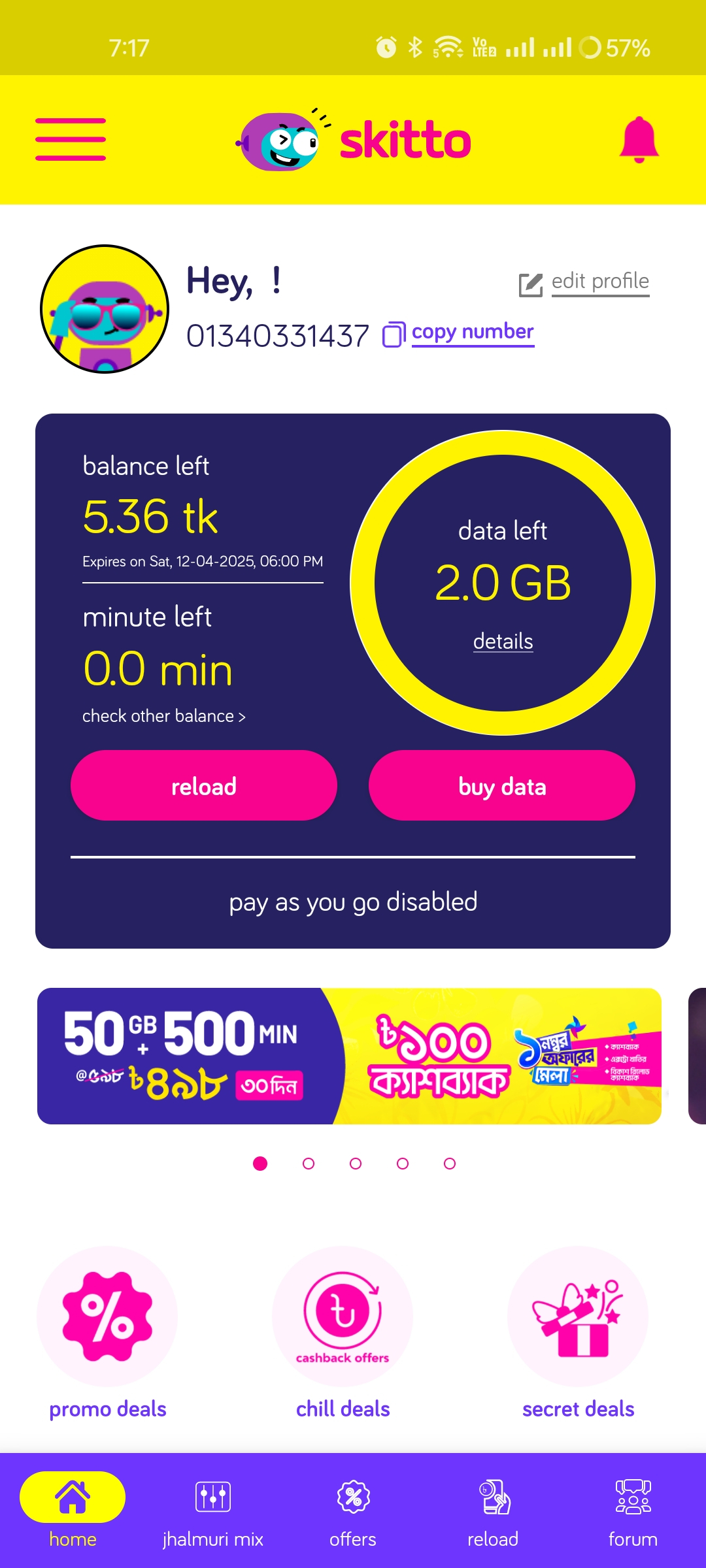Open the 50GB 500MIN cashback banner
This screenshot has width=706, height=1568.
coord(349,1056)
